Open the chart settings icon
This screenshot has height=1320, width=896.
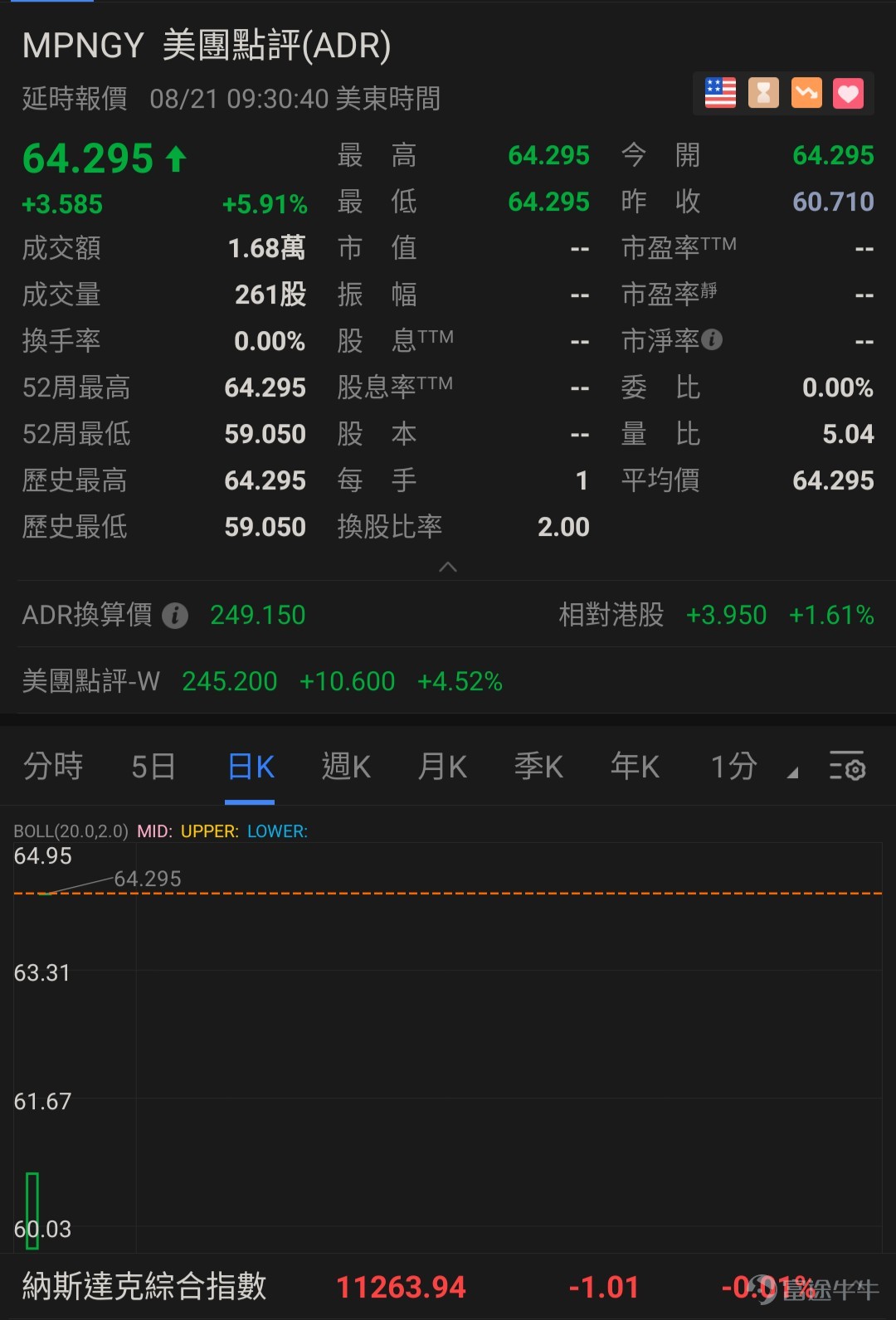tap(847, 767)
